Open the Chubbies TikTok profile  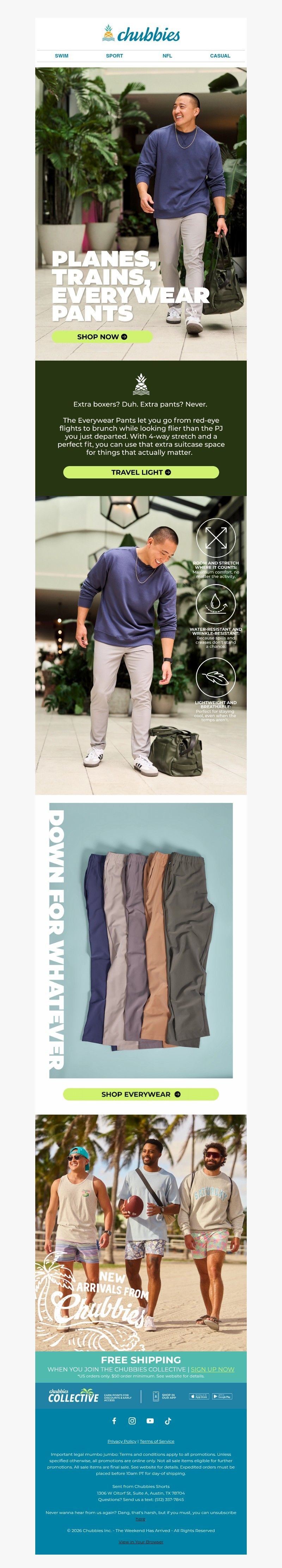pyautogui.click(x=168, y=1421)
